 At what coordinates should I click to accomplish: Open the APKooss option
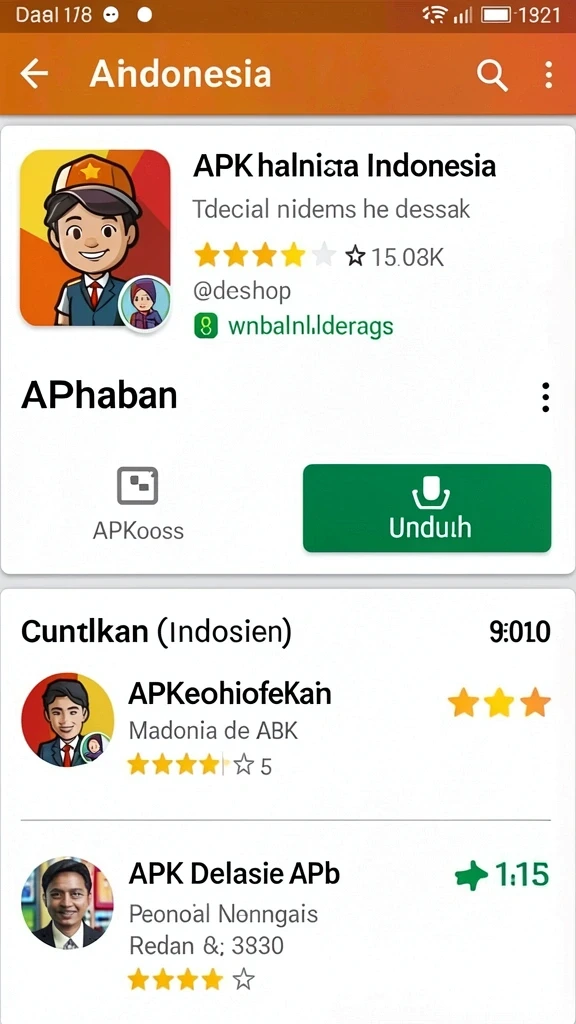pos(138,504)
